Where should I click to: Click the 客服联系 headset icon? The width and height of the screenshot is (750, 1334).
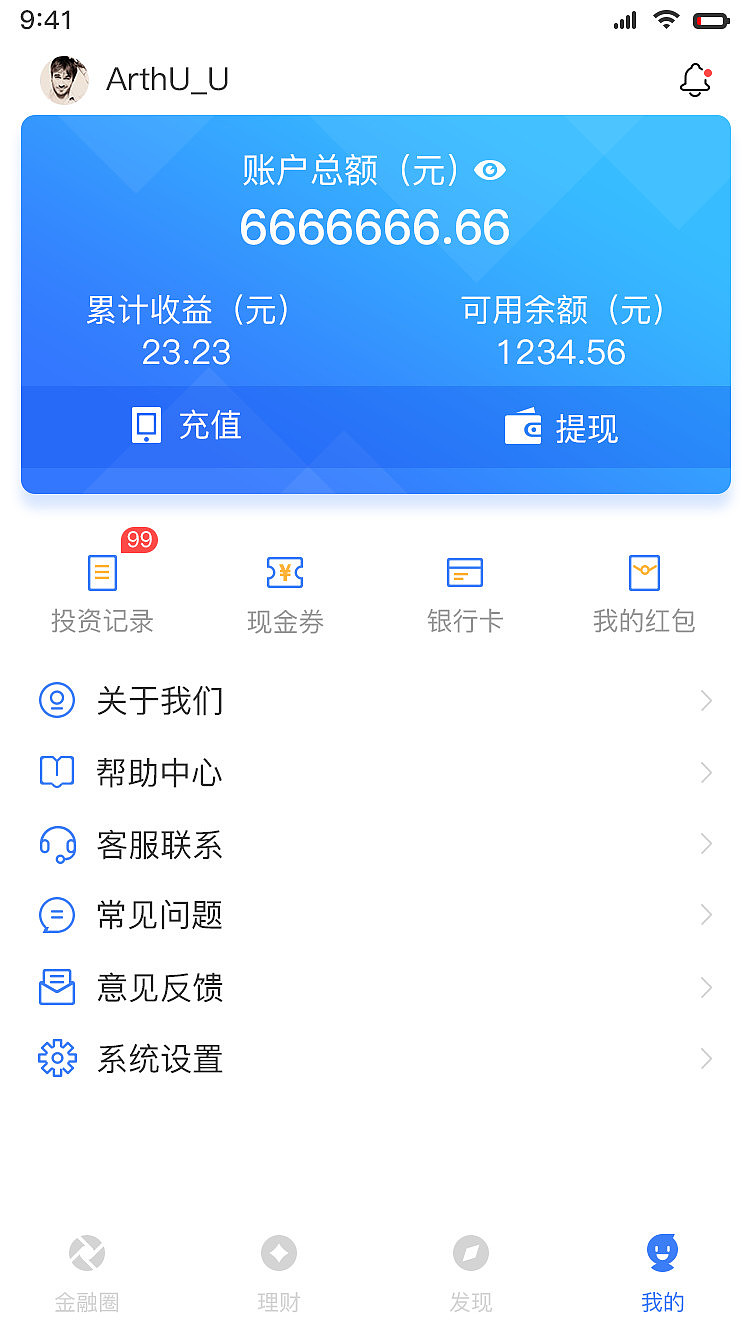[57, 844]
